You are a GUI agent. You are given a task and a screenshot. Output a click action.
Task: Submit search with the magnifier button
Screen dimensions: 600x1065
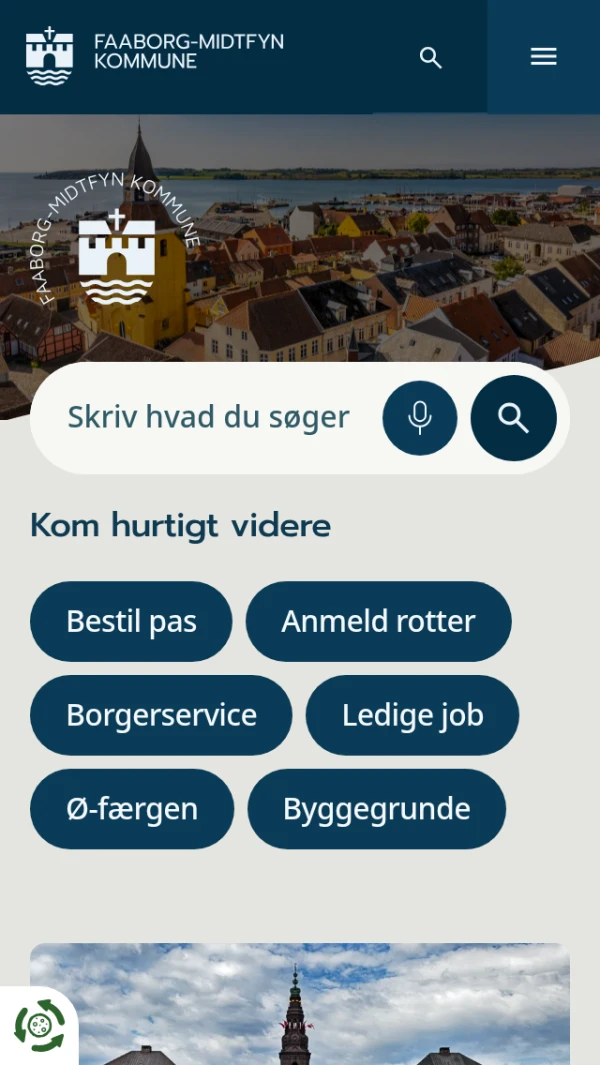tap(513, 418)
